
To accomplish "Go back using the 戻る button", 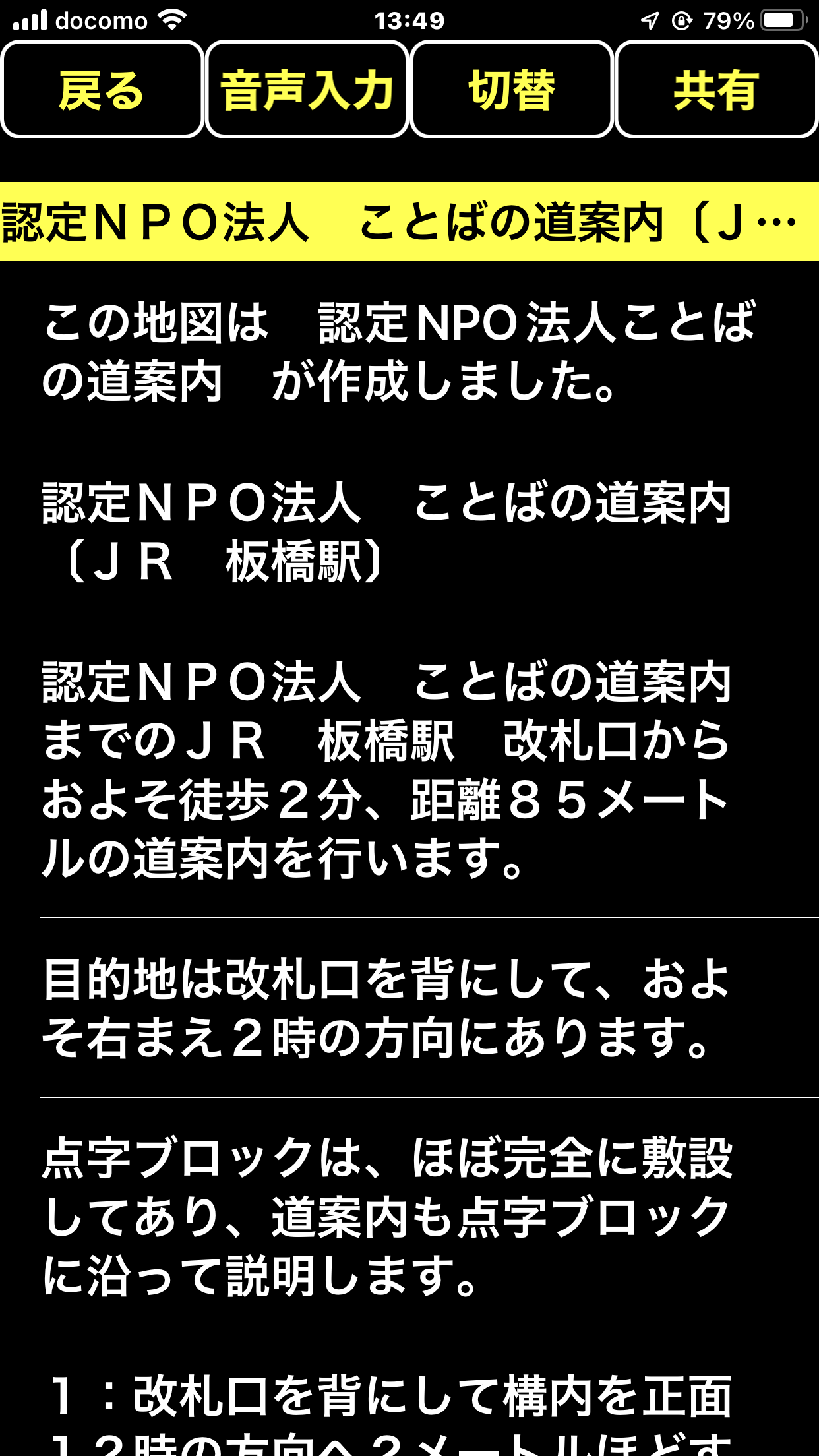I will coord(102,92).
